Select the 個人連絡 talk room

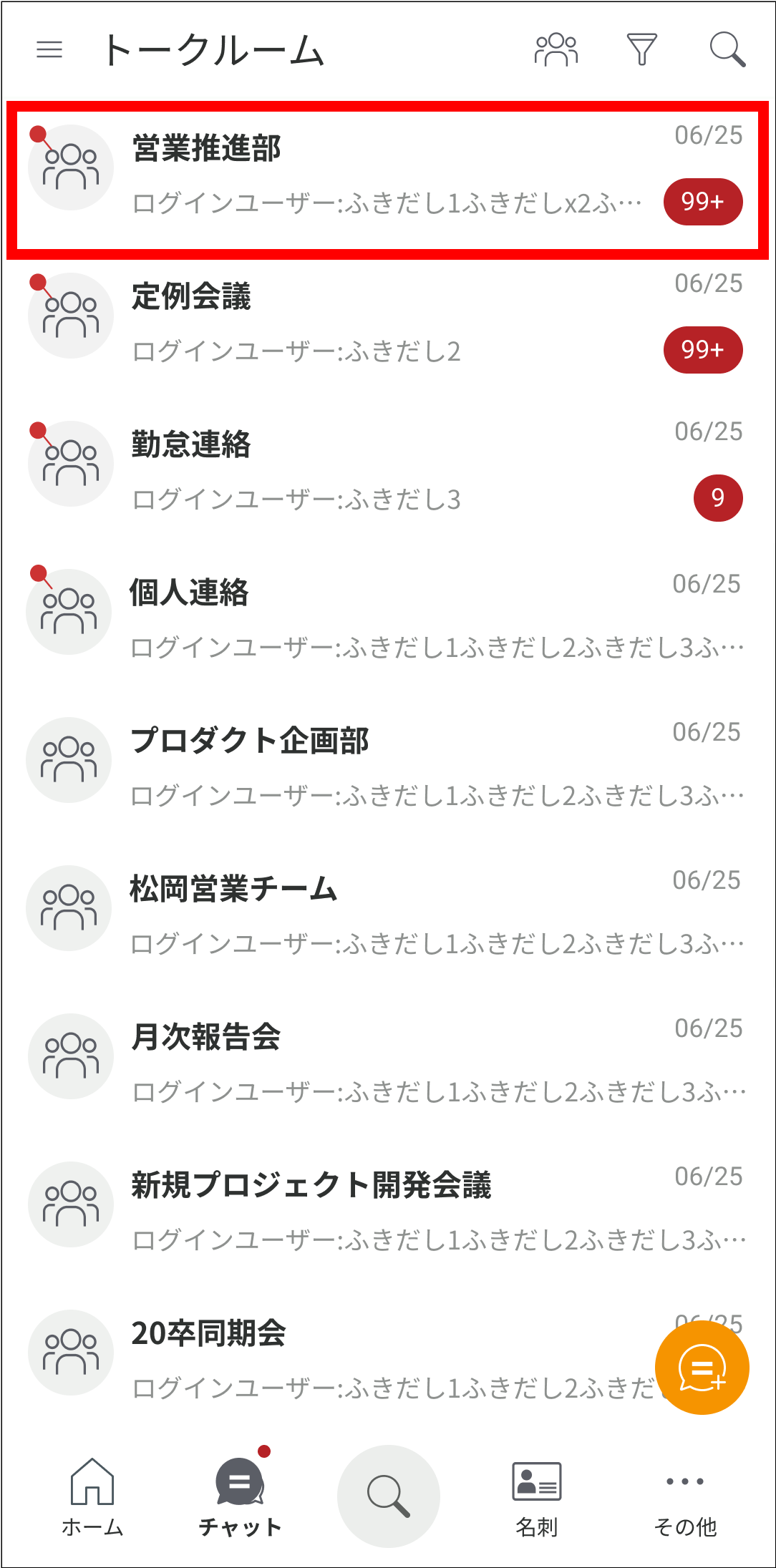coord(387,620)
